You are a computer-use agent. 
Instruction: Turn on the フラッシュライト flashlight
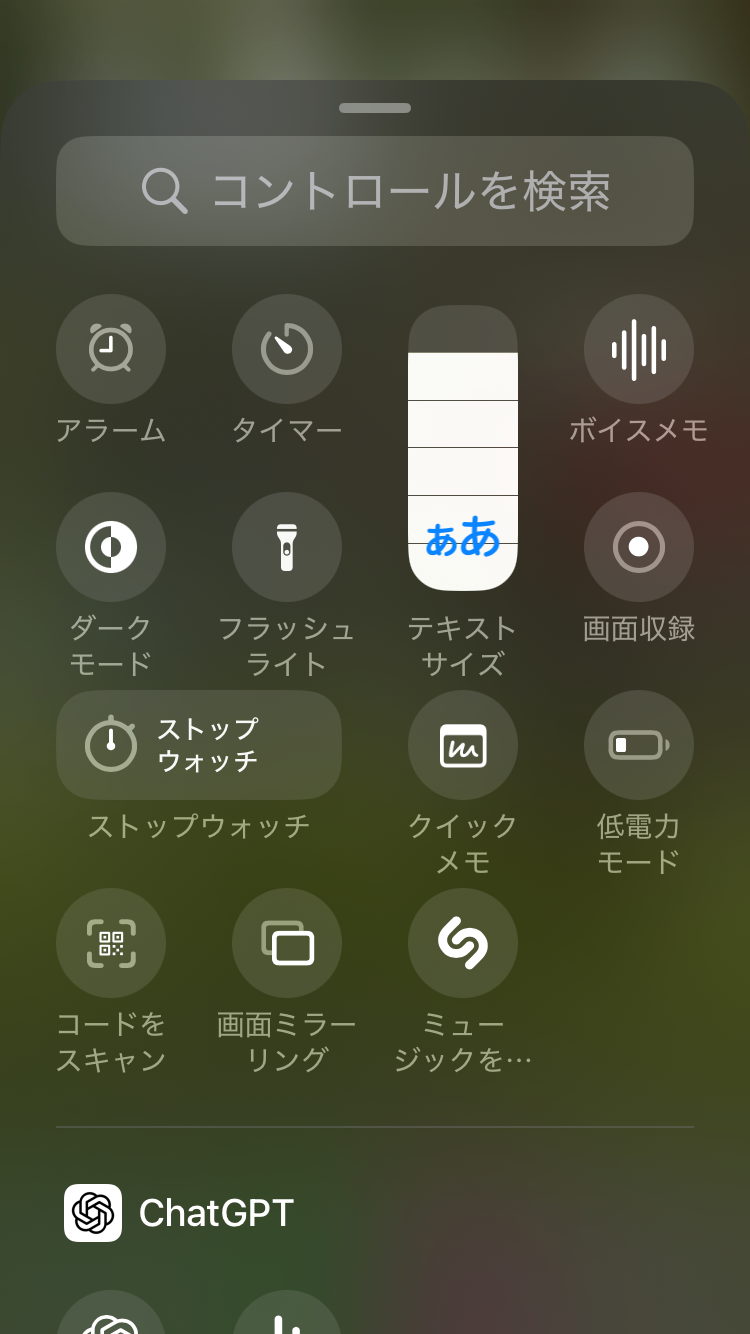(x=287, y=546)
